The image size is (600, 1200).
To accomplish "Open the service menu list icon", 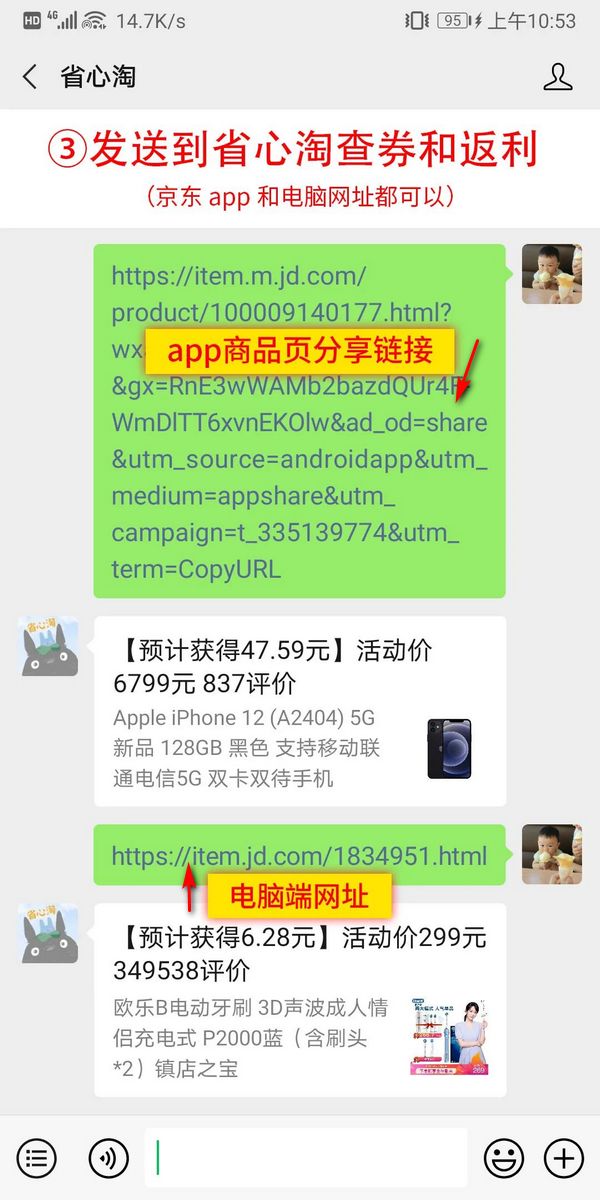I will click(37, 1158).
